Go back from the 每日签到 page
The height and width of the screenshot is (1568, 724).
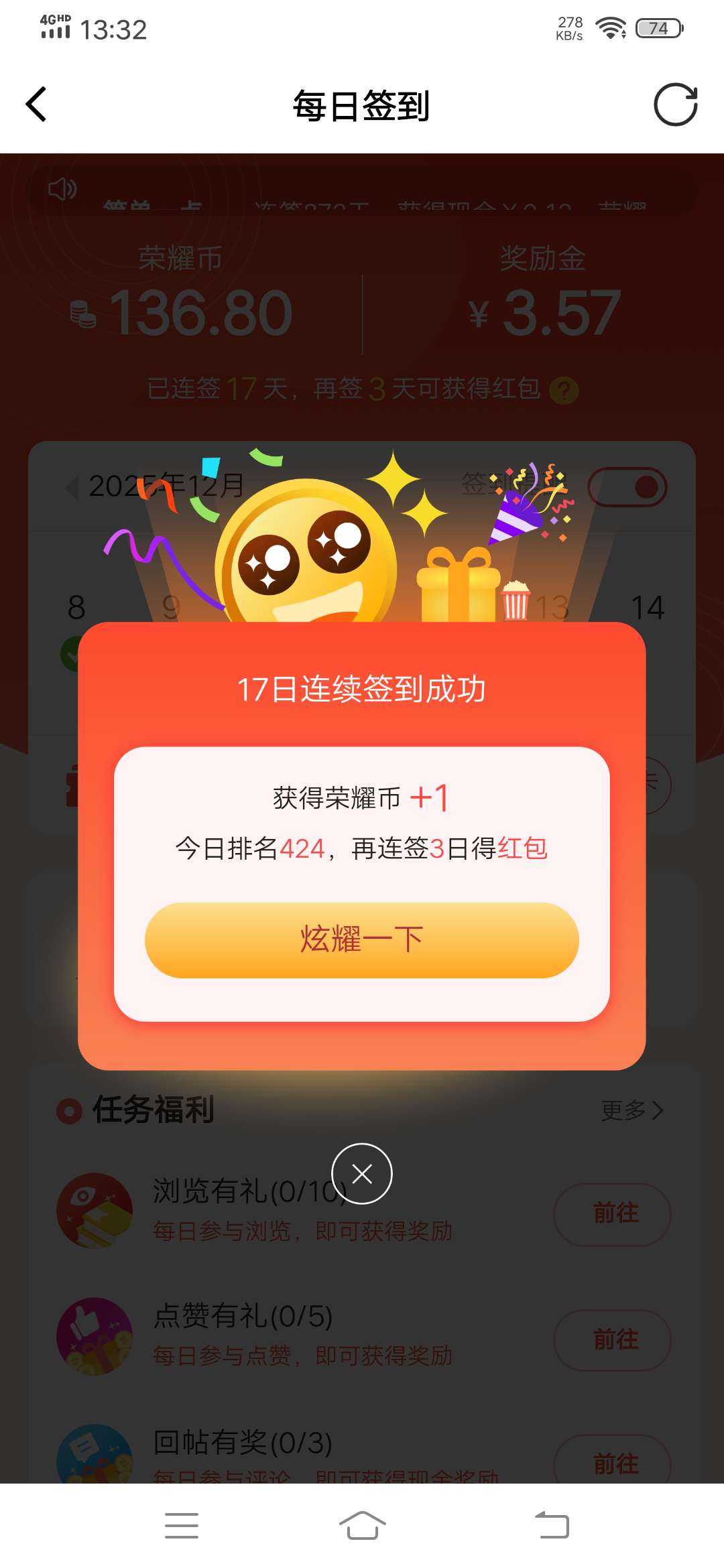36,105
